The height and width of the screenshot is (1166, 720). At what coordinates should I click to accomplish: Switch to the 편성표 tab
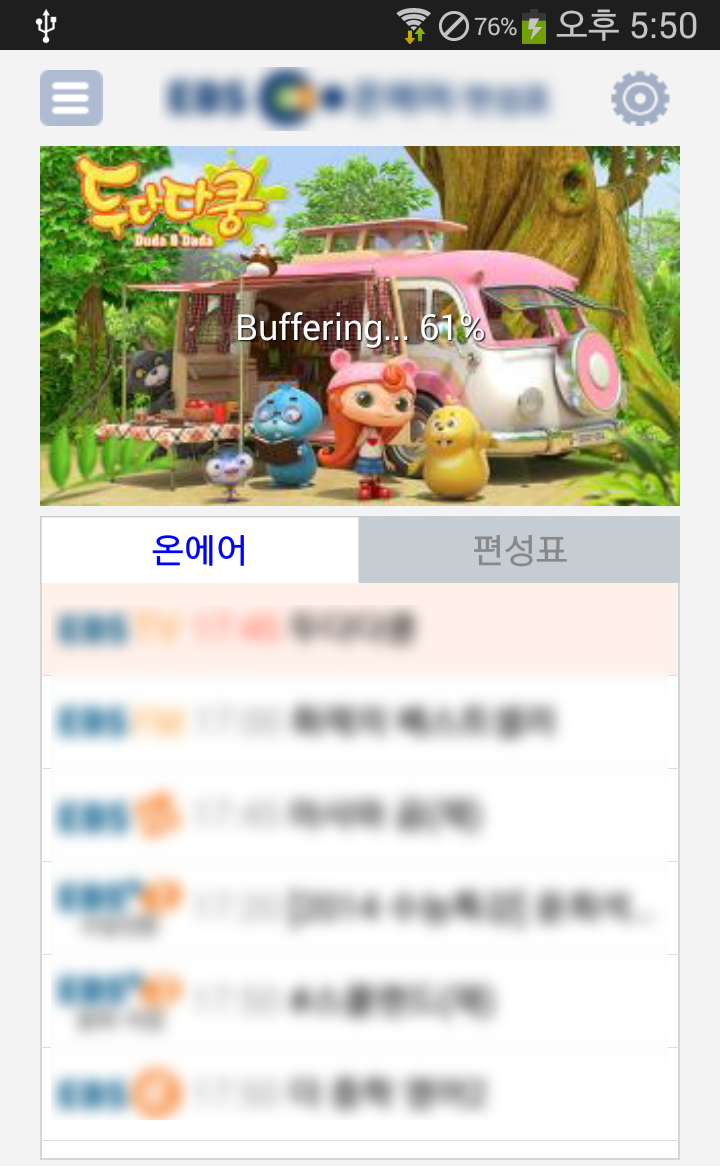coord(519,550)
